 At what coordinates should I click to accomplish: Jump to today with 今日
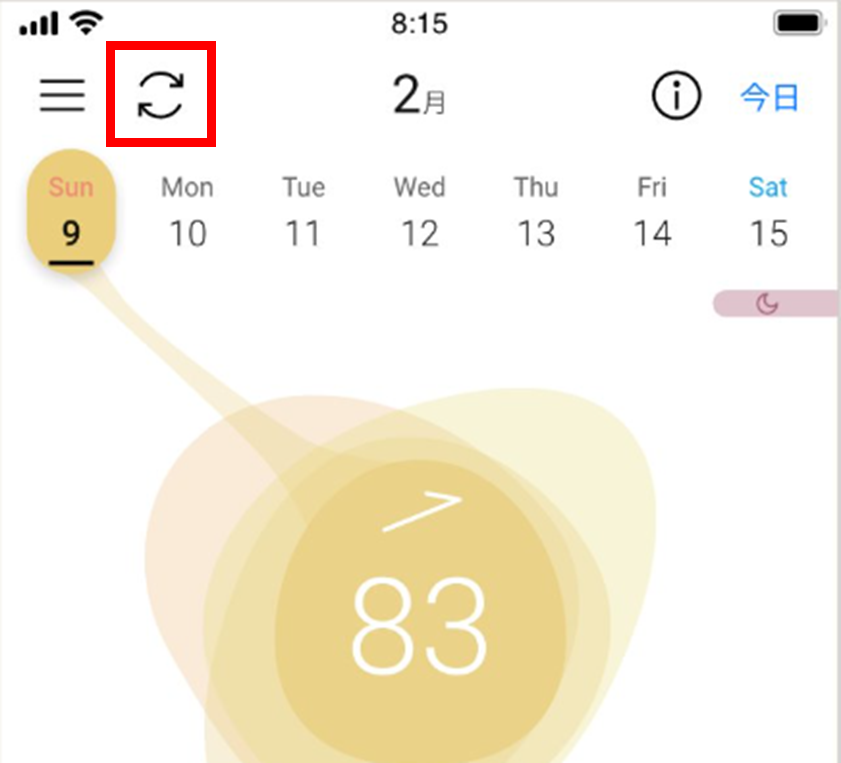pyautogui.click(x=769, y=98)
